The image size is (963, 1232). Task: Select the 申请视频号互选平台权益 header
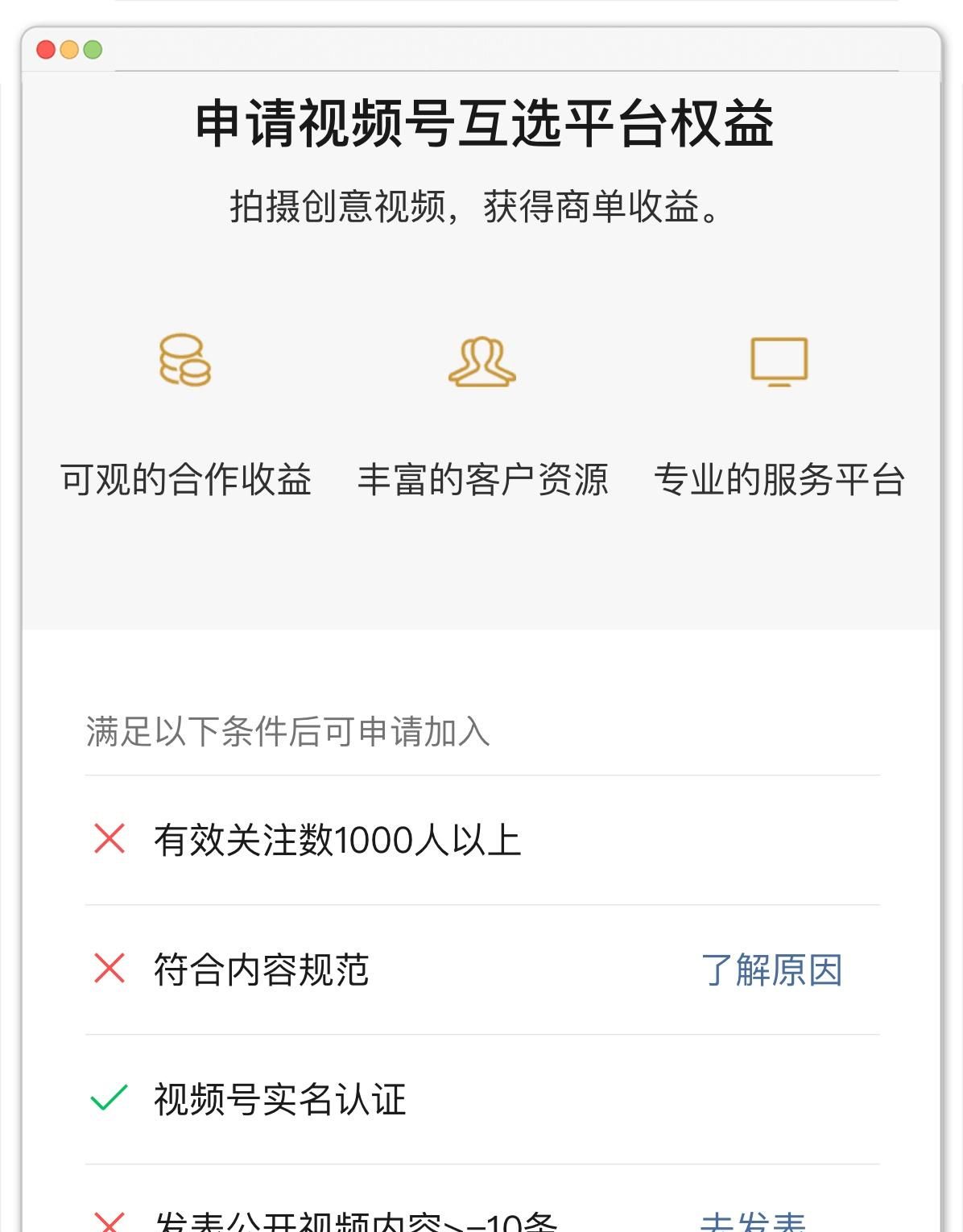pyautogui.click(x=481, y=121)
